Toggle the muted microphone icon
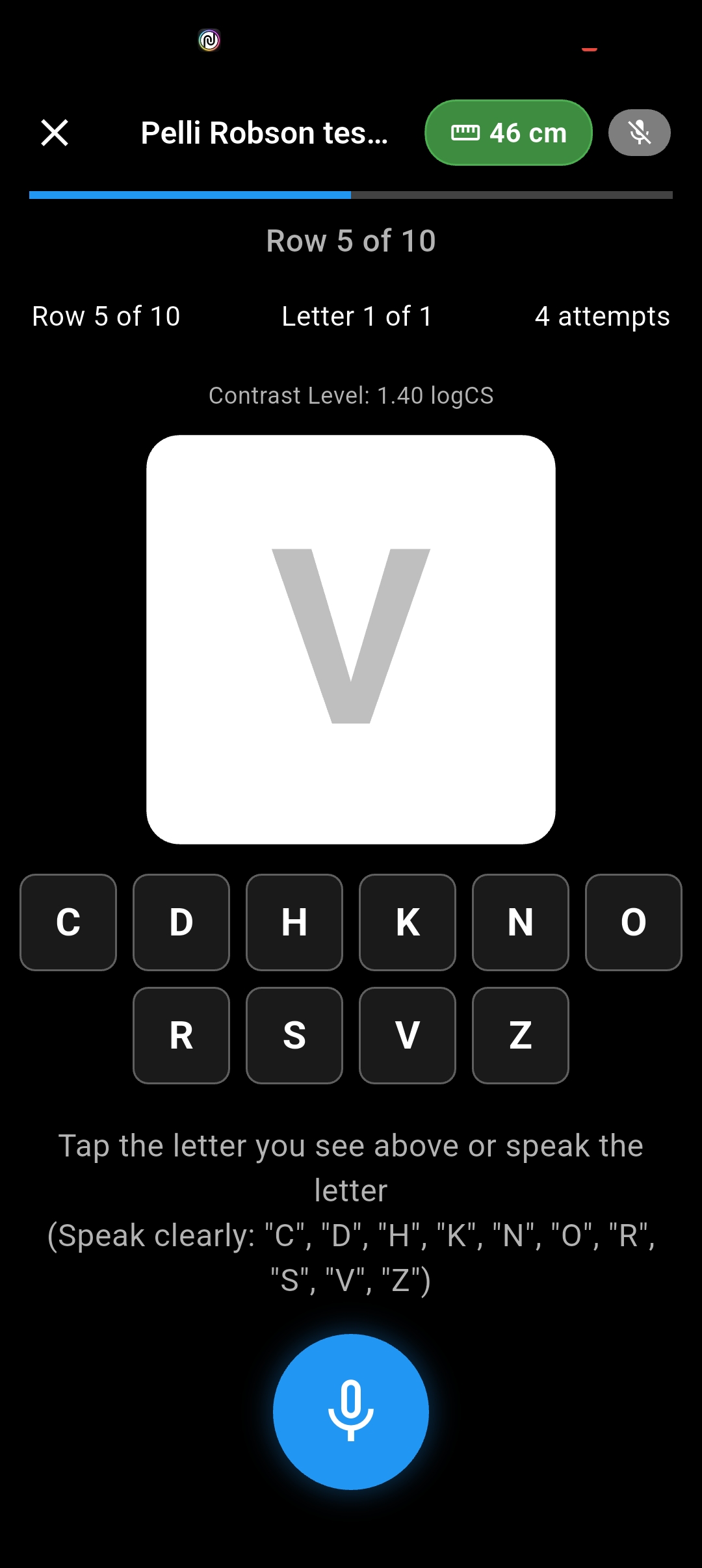702x1568 pixels. point(639,133)
